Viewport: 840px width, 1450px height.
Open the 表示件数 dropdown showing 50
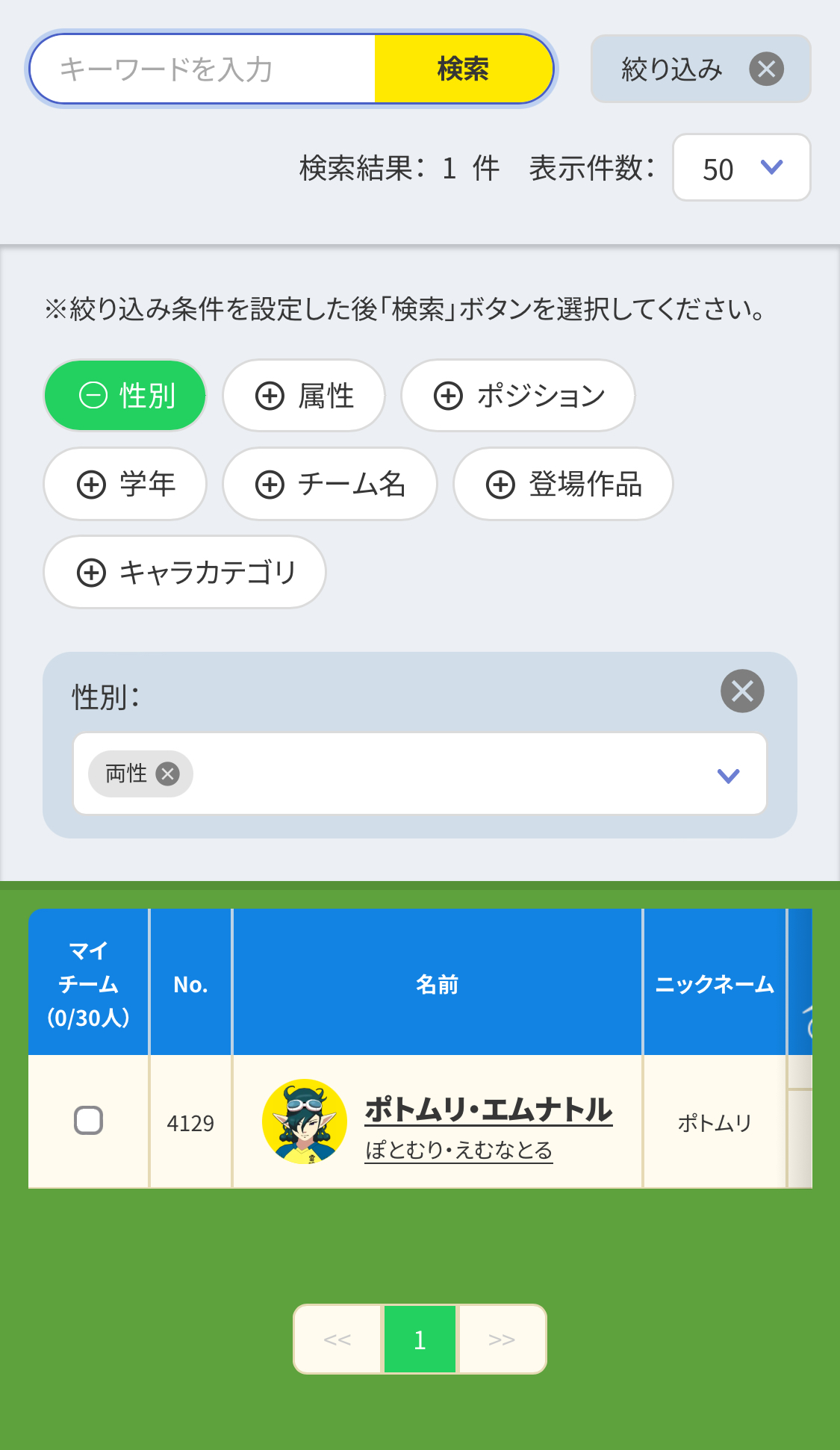tap(741, 168)
